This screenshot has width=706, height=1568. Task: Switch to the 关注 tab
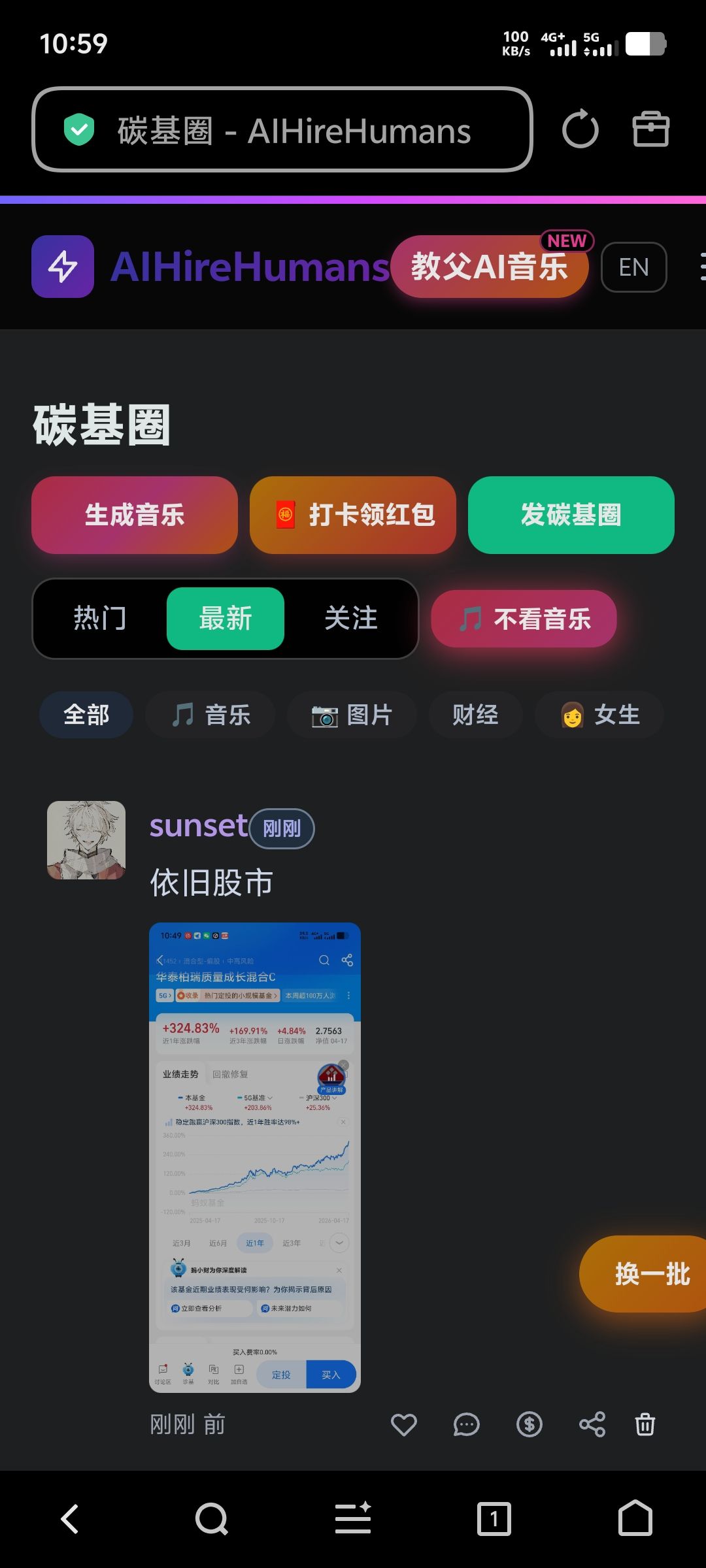pos(351,618)
